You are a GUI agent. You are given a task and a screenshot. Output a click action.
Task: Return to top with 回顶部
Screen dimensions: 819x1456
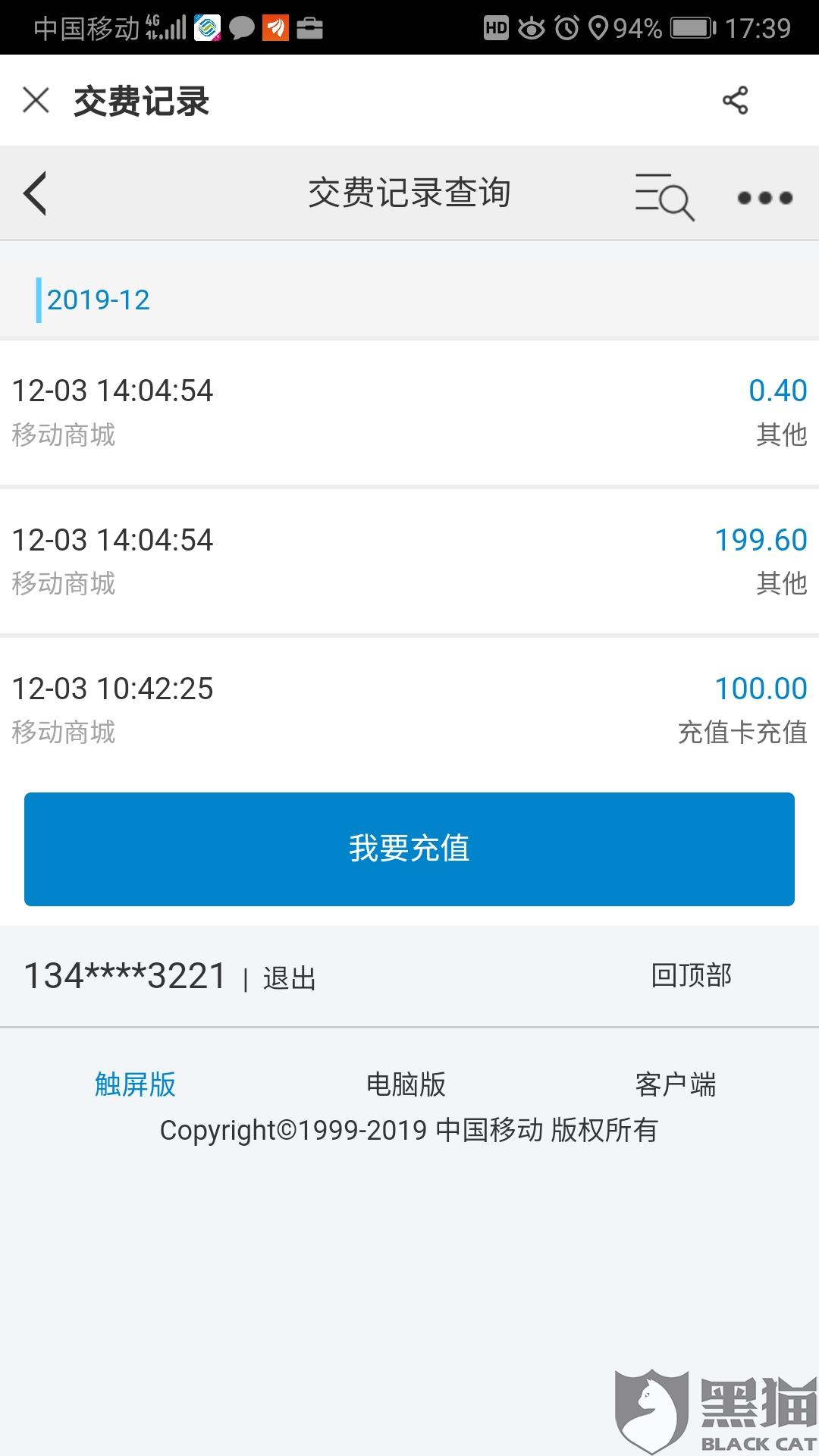(692, 975)
